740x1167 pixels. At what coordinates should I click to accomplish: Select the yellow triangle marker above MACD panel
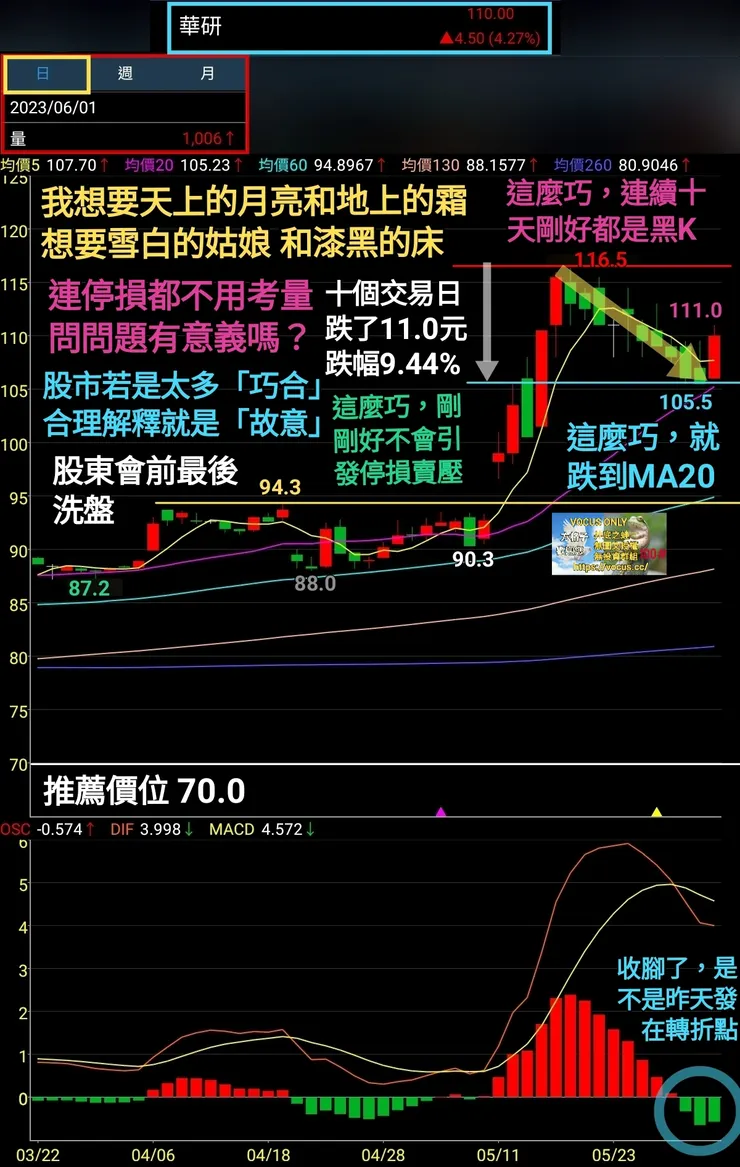(657, 812)
